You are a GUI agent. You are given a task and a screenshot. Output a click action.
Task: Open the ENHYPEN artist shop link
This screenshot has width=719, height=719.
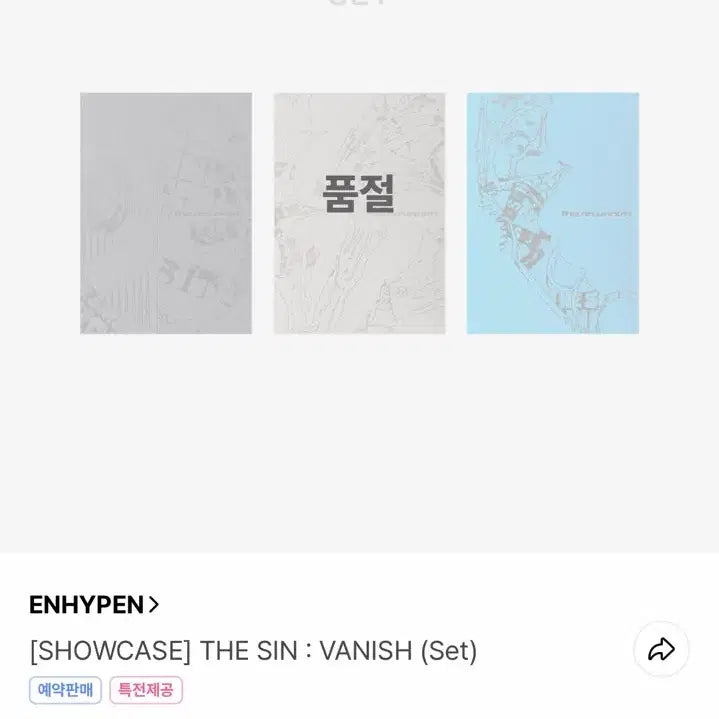click(x=94, y=605)
